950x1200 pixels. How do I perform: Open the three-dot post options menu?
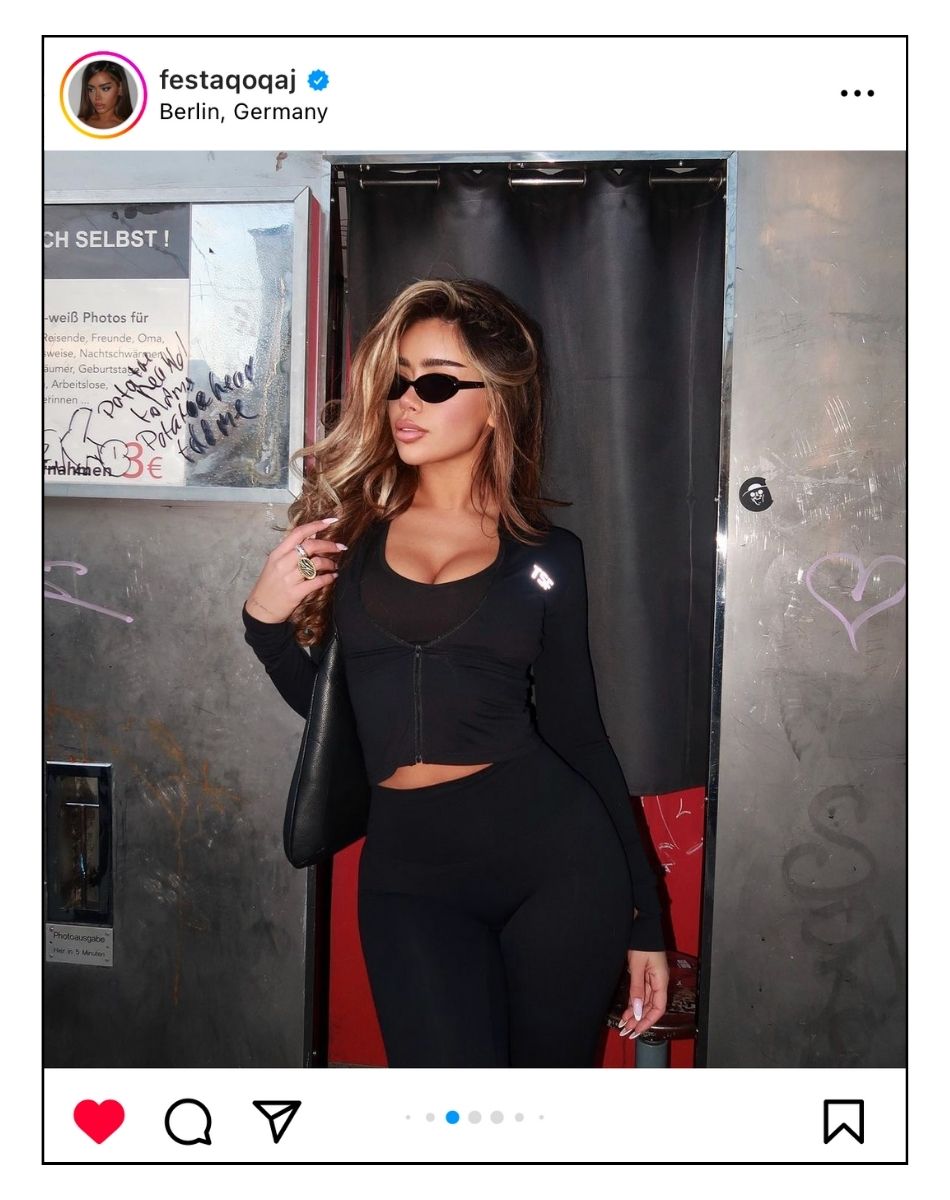pyautogui.click(x=857, y=94)
